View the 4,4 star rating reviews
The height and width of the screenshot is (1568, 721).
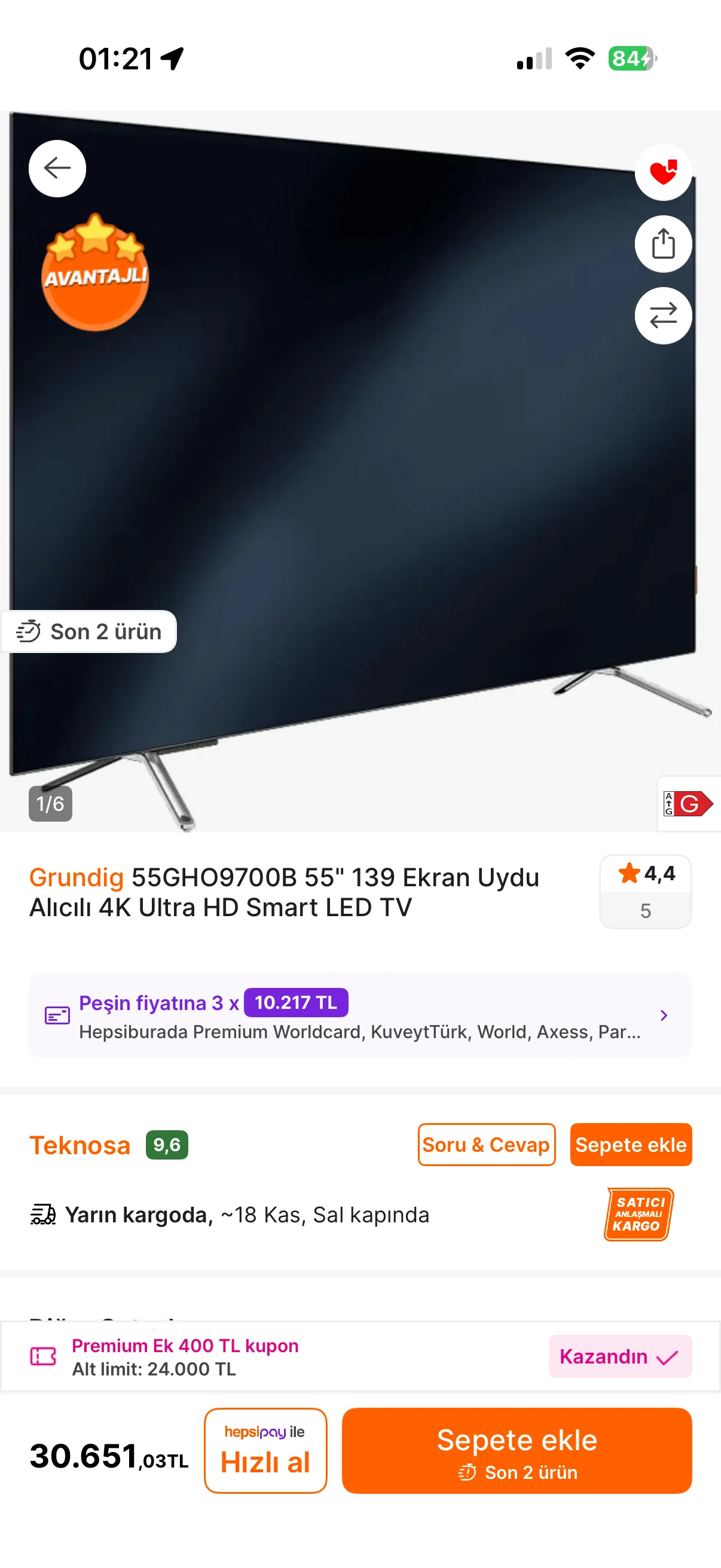pos(645,891)
